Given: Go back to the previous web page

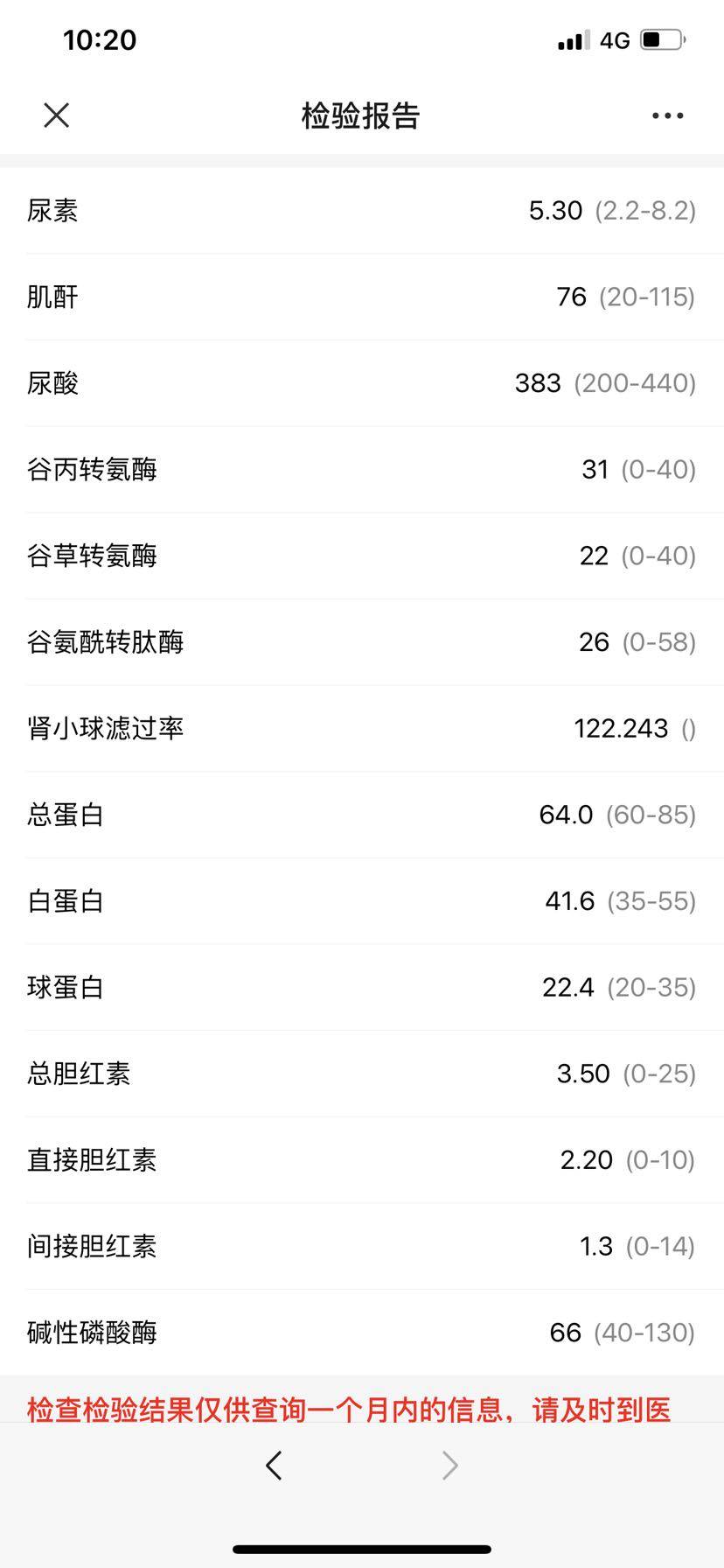Looking at the screenshot, I should [274, 1465].
